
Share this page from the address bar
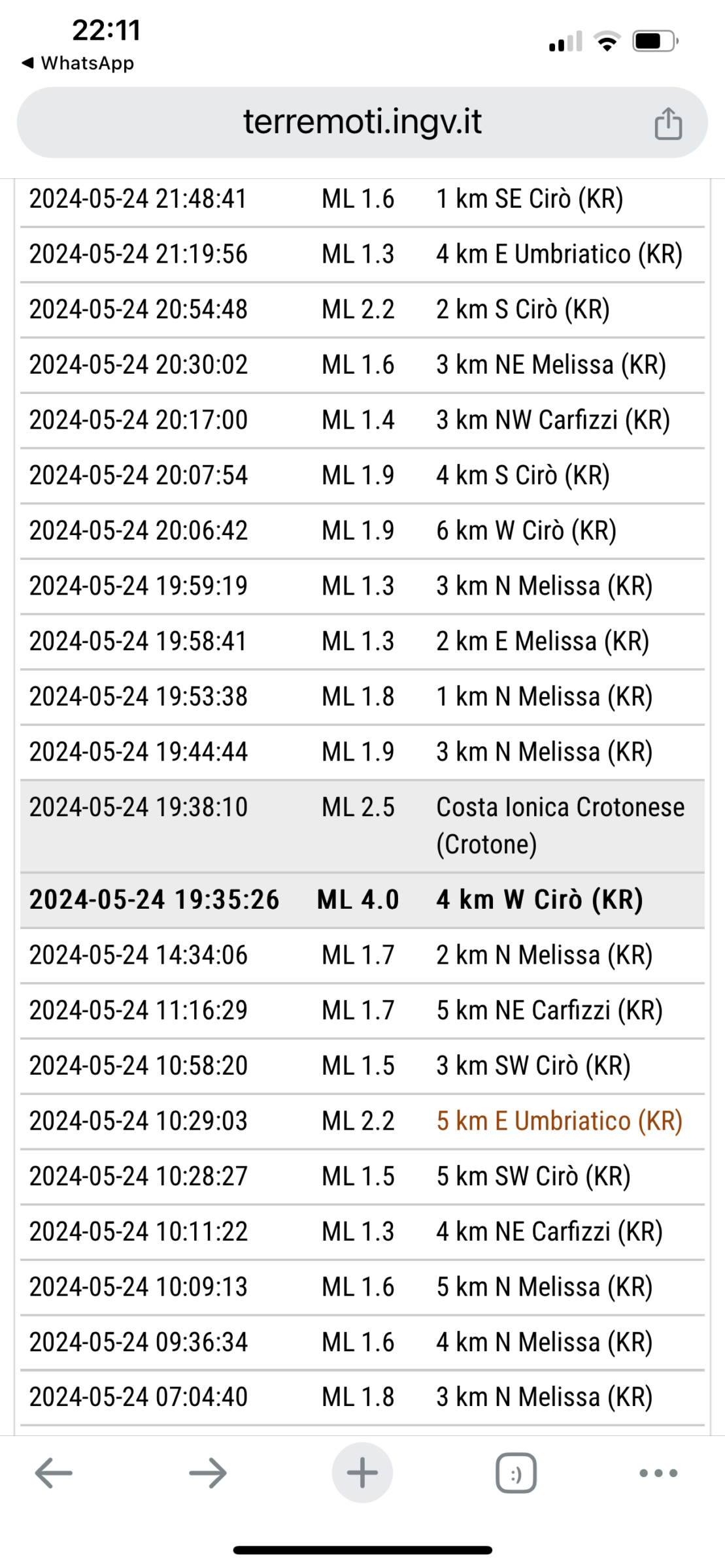[x=667, y=123]
